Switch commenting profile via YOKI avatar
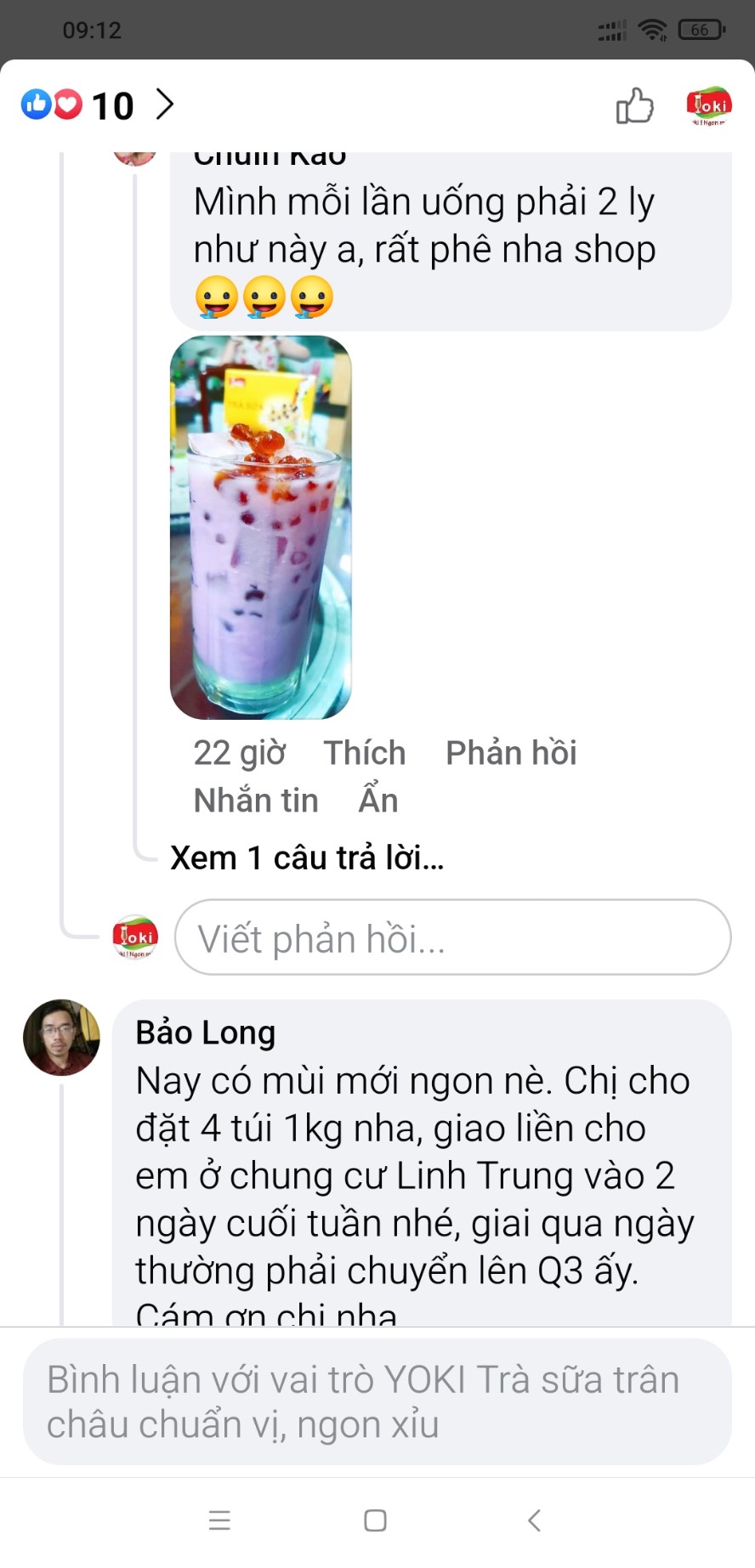The image size is (755, 1568). [708, 107]
